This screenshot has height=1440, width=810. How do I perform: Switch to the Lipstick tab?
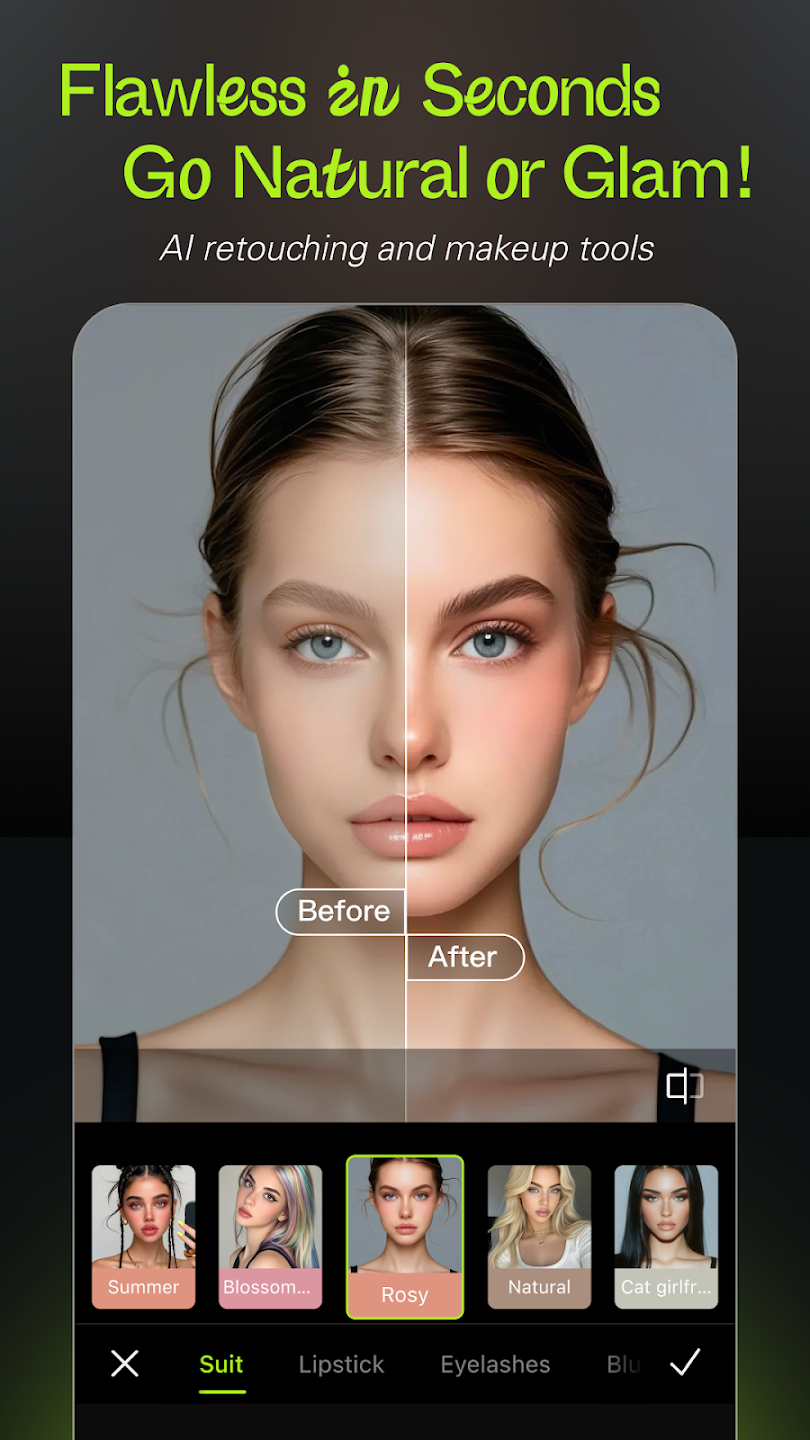(341, 1363)
